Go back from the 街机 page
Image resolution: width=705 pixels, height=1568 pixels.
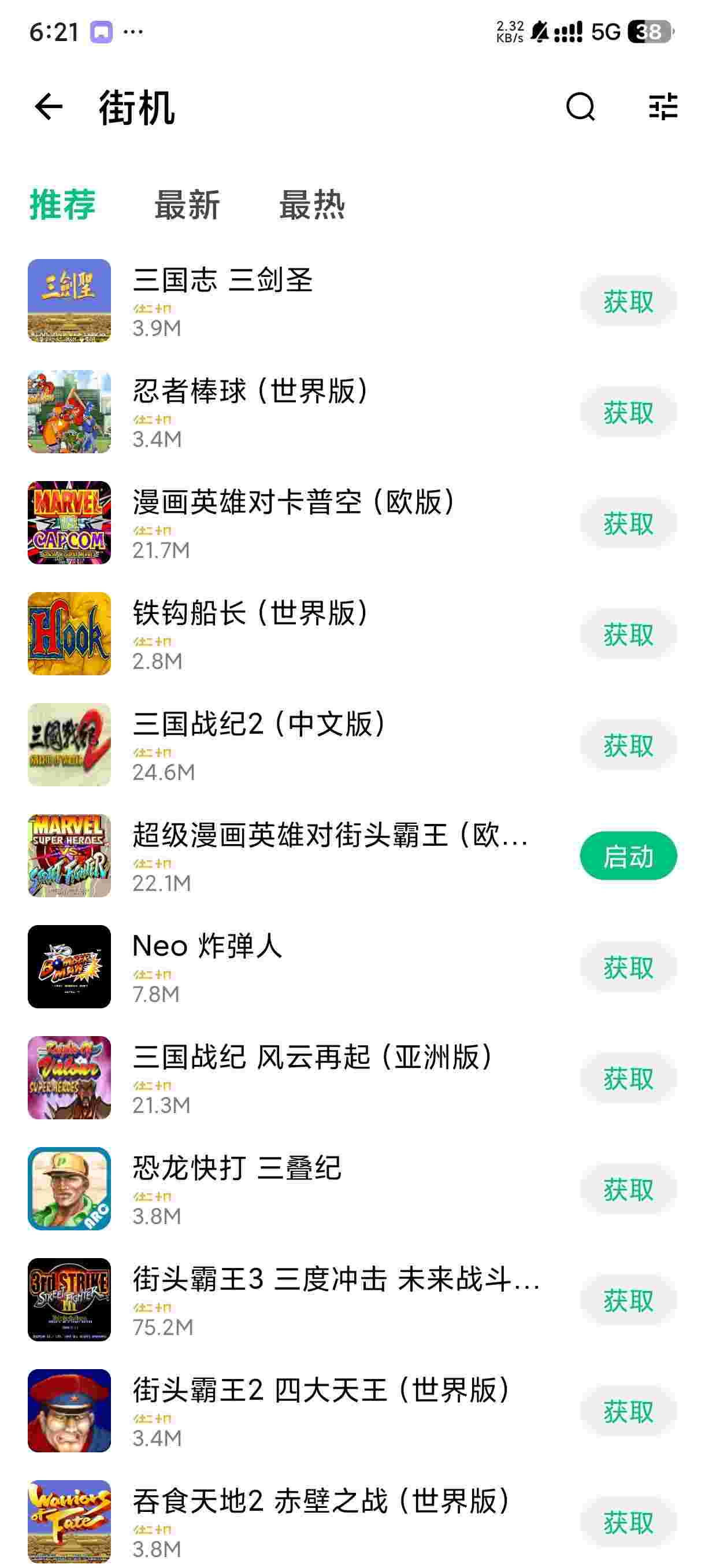[x=49, y=107]
